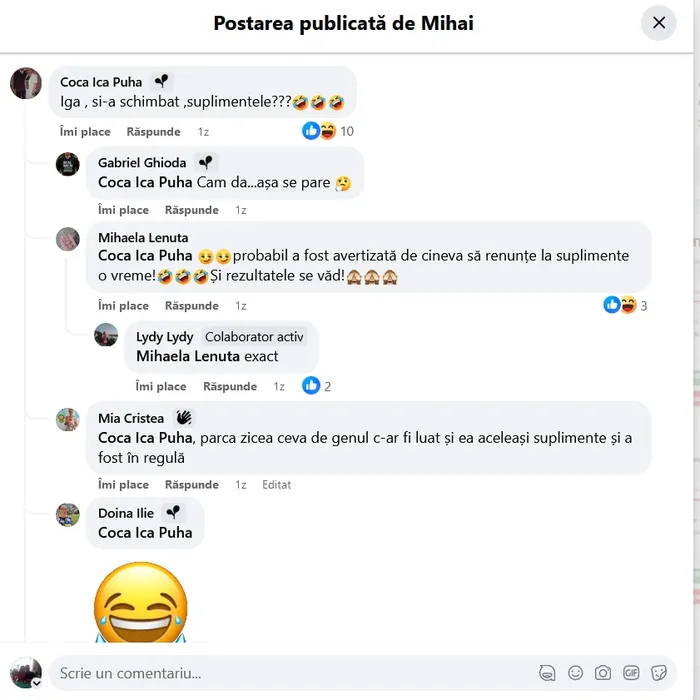Add a GIF to the comment
The image size is (700, 700).
point(631,673)
